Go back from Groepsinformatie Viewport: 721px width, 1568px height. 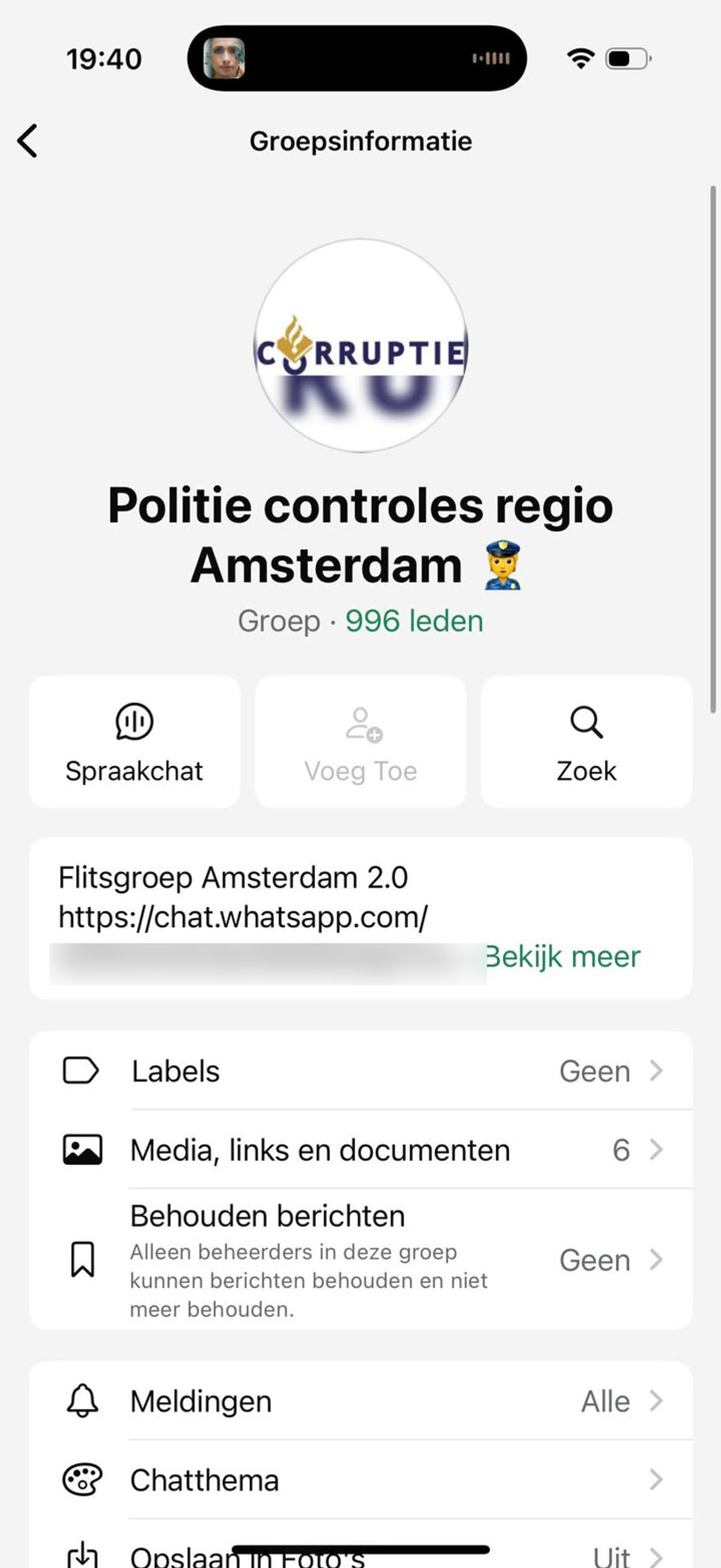(28, 141)
